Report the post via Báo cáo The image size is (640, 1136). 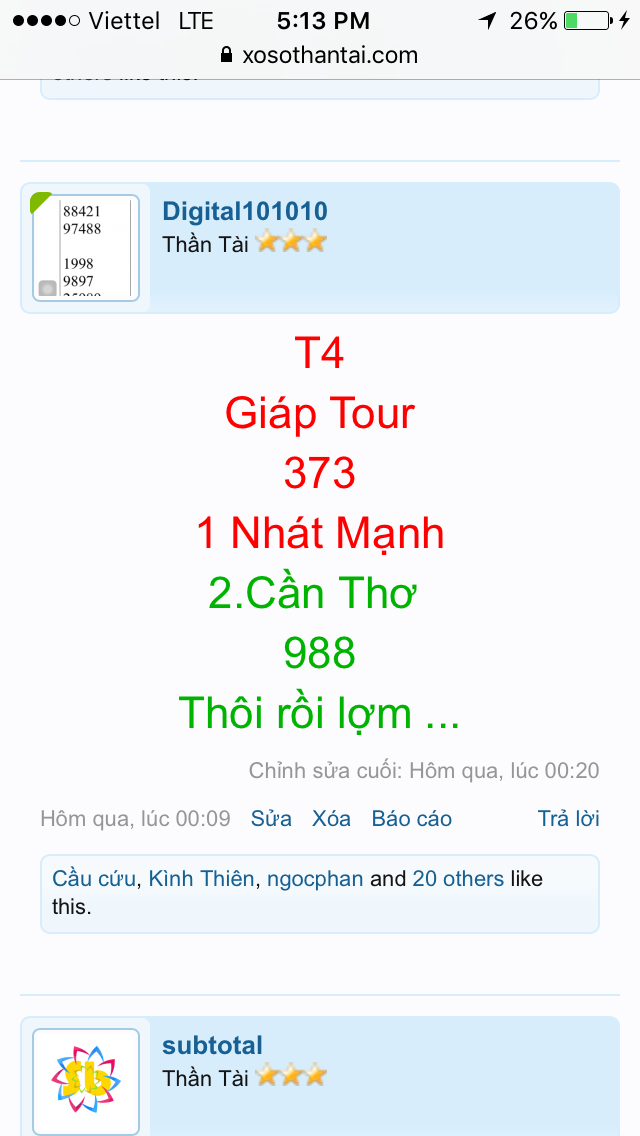[411, 819]
